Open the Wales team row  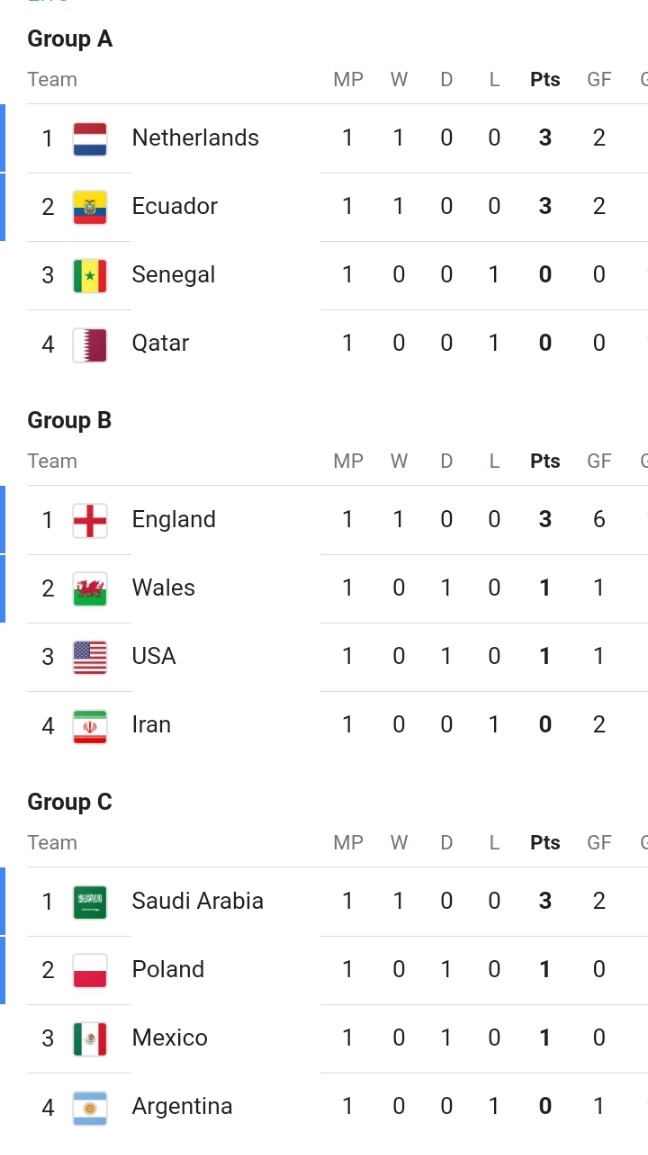pyautogui.click(x=324, y=588)
